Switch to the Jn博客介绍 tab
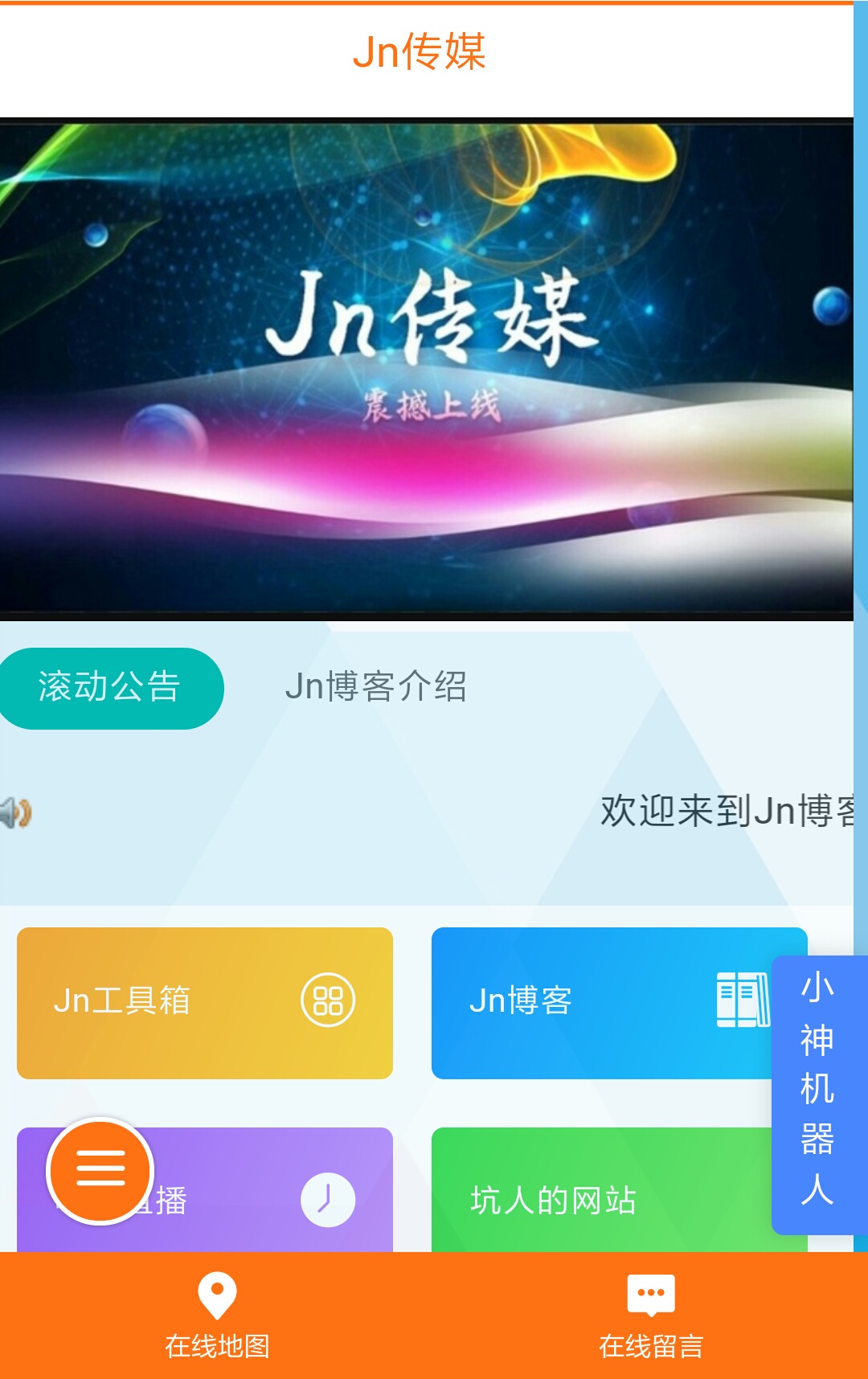 click(375, 688)
